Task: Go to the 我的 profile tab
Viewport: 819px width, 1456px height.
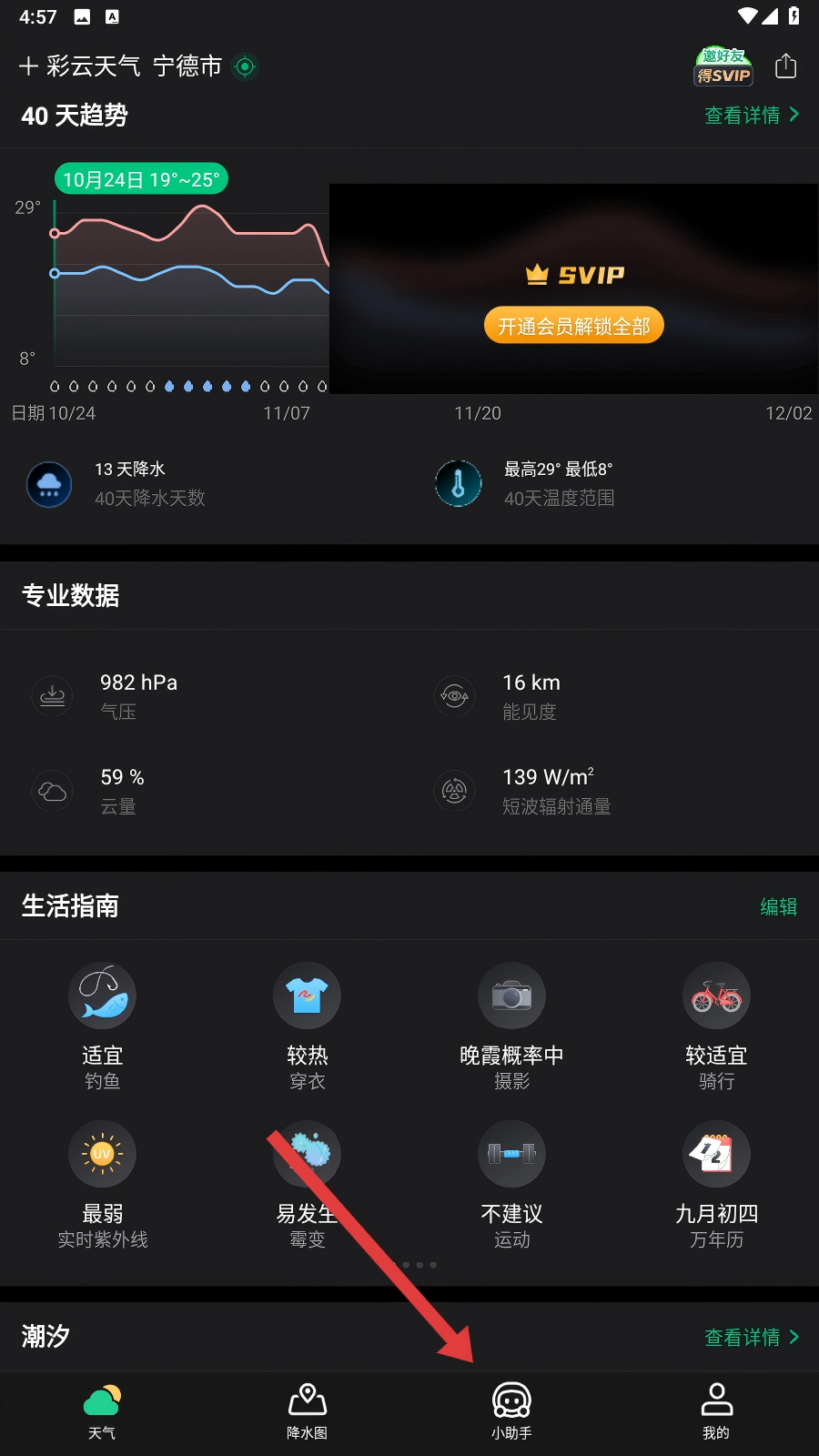Action: (716, 1411)
